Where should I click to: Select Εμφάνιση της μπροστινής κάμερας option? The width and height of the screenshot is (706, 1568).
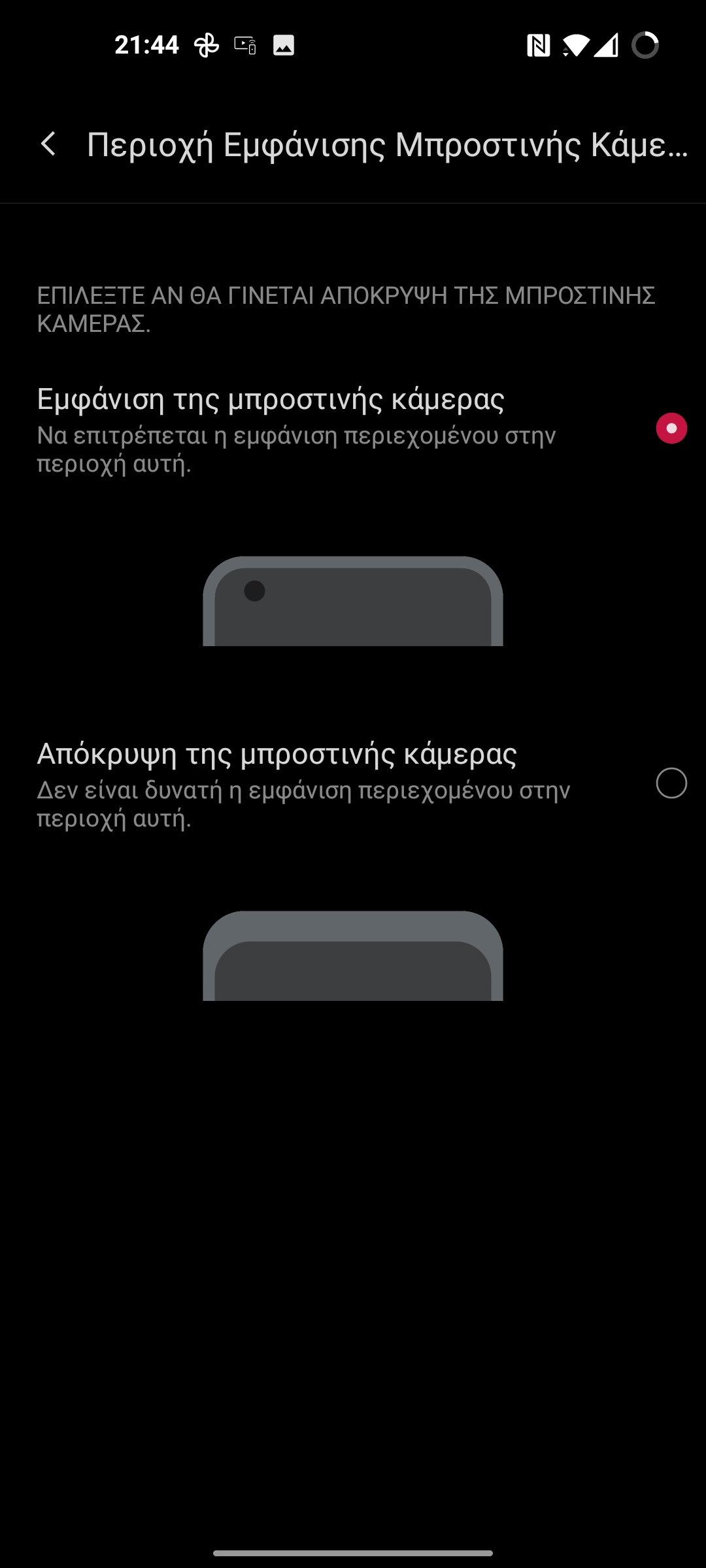click(x=353, y=429)
